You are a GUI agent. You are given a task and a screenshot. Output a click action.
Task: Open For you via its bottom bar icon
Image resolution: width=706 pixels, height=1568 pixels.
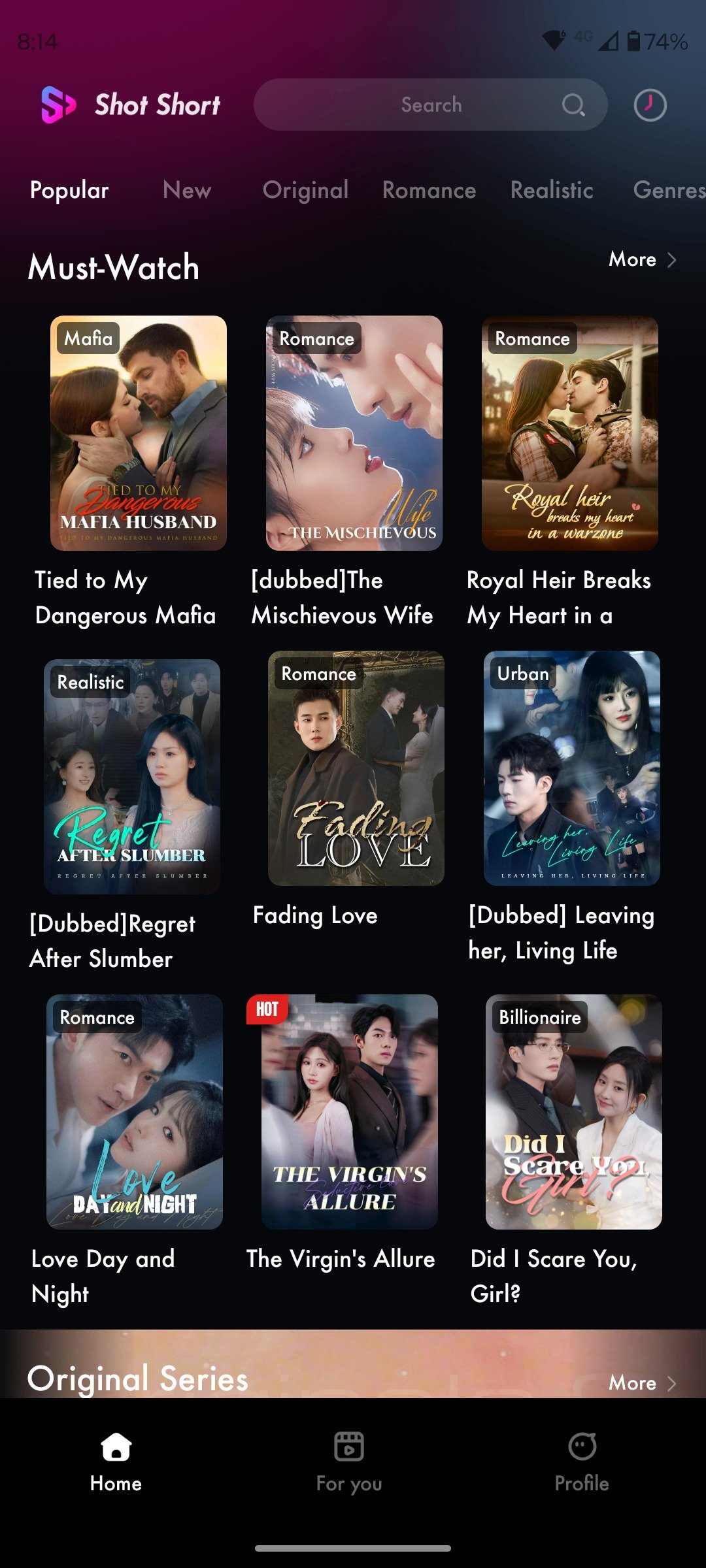coord(350,1448)
